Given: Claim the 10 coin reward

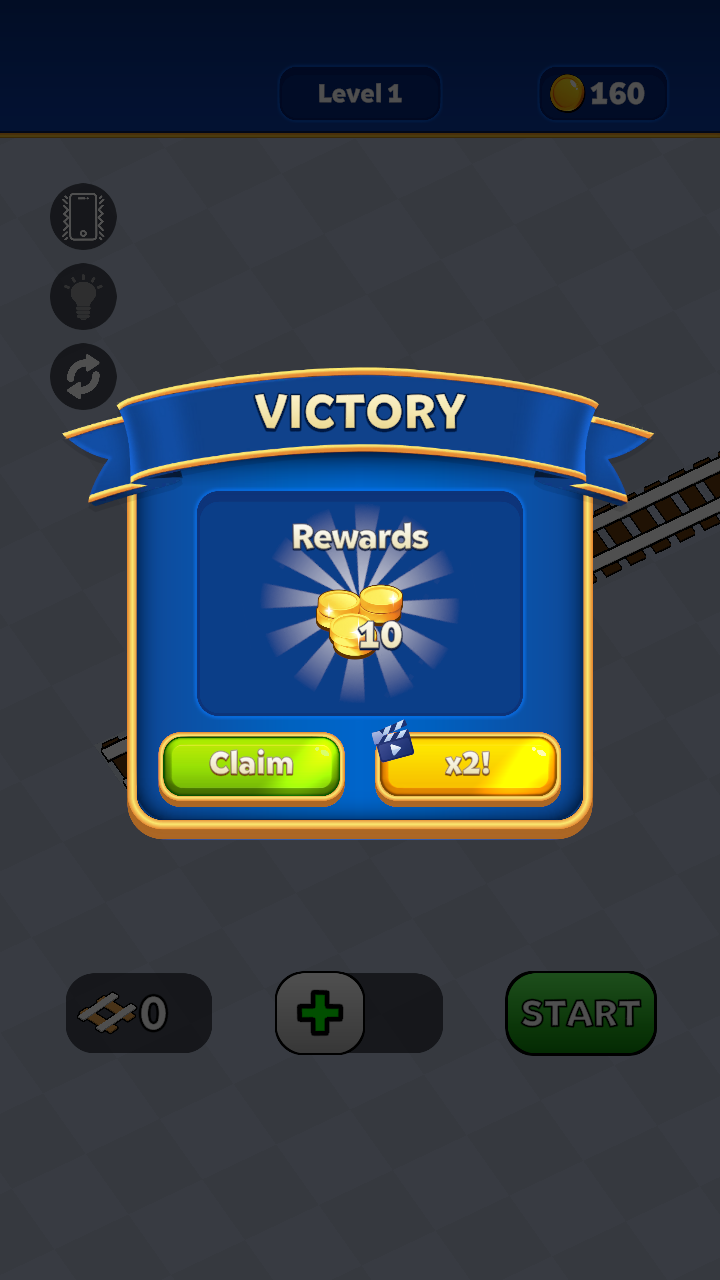Looking at the screenshot, I should [x=251, y=766].
